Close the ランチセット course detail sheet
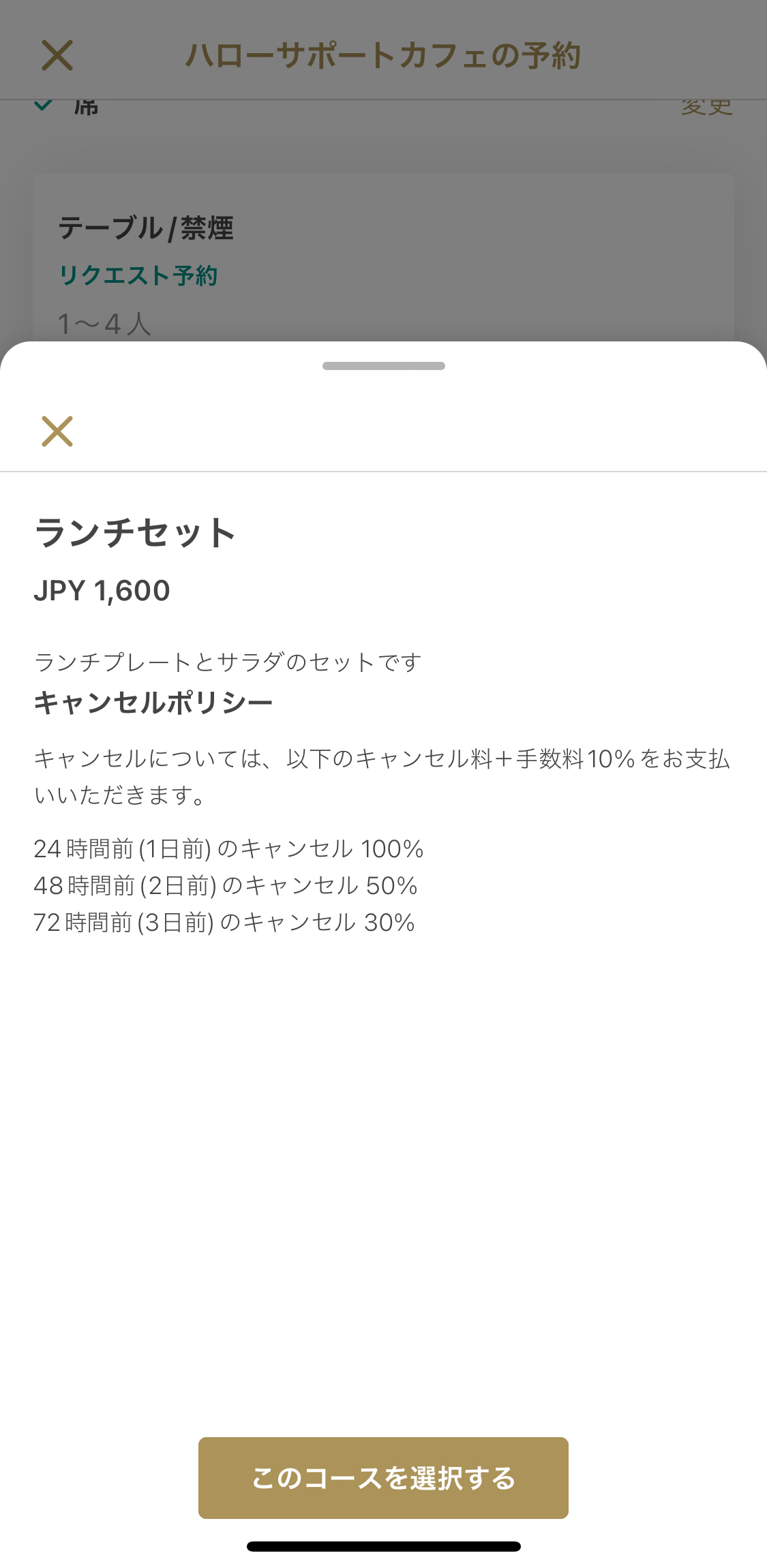The width and height of the screenshot is (767, 1568). pyautogui.click(x=57, y=431)
